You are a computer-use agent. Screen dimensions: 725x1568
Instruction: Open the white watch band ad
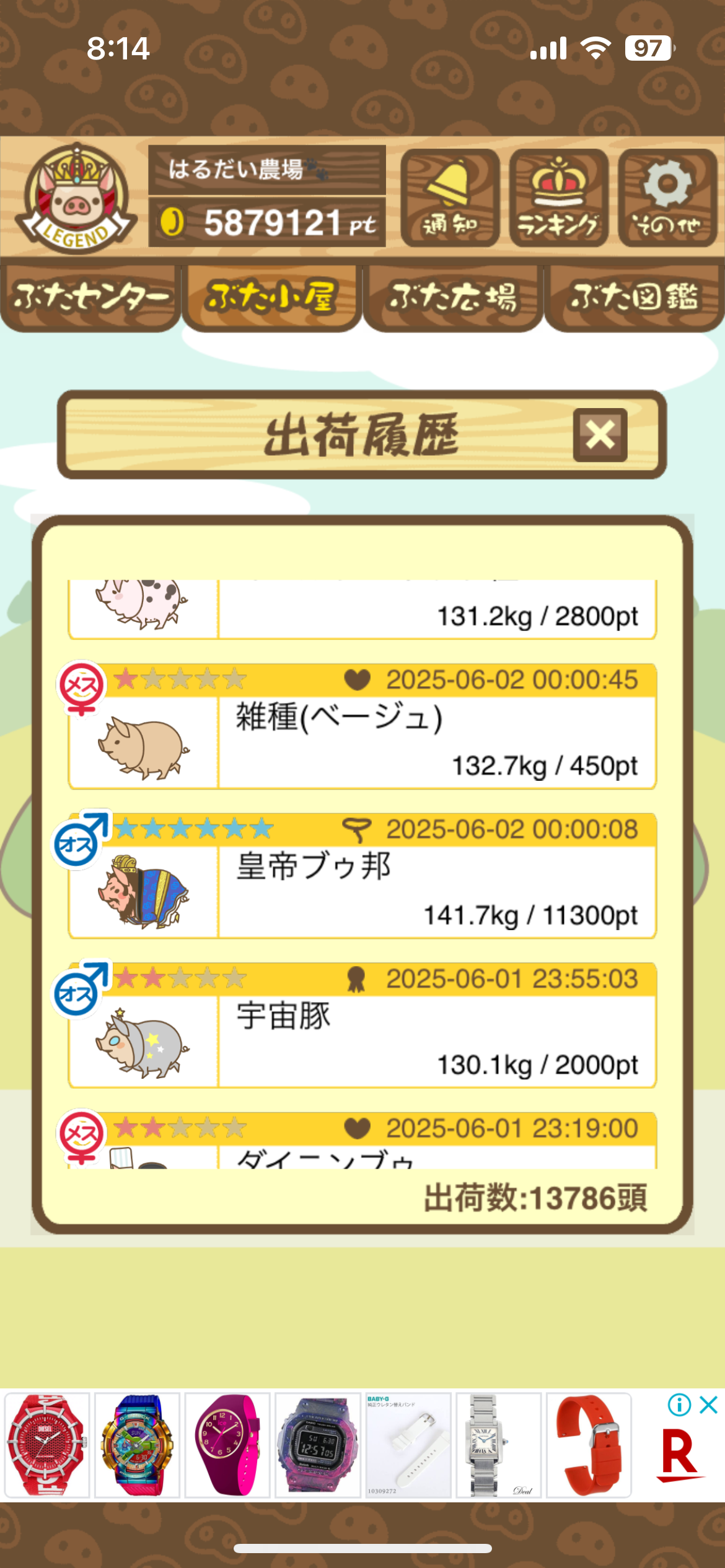tap(408, 1445)
